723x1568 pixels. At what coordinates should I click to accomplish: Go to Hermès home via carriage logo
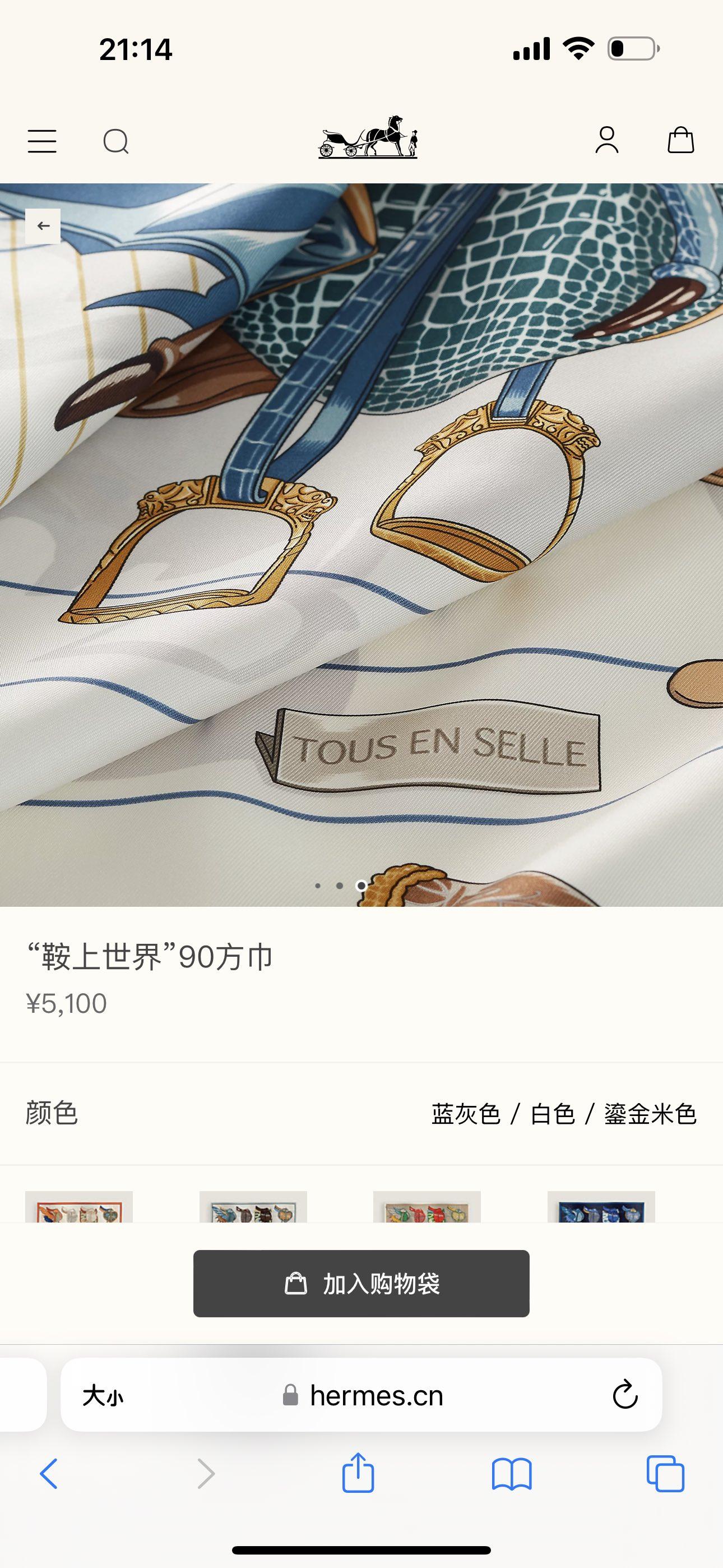[x=368, y=137]
